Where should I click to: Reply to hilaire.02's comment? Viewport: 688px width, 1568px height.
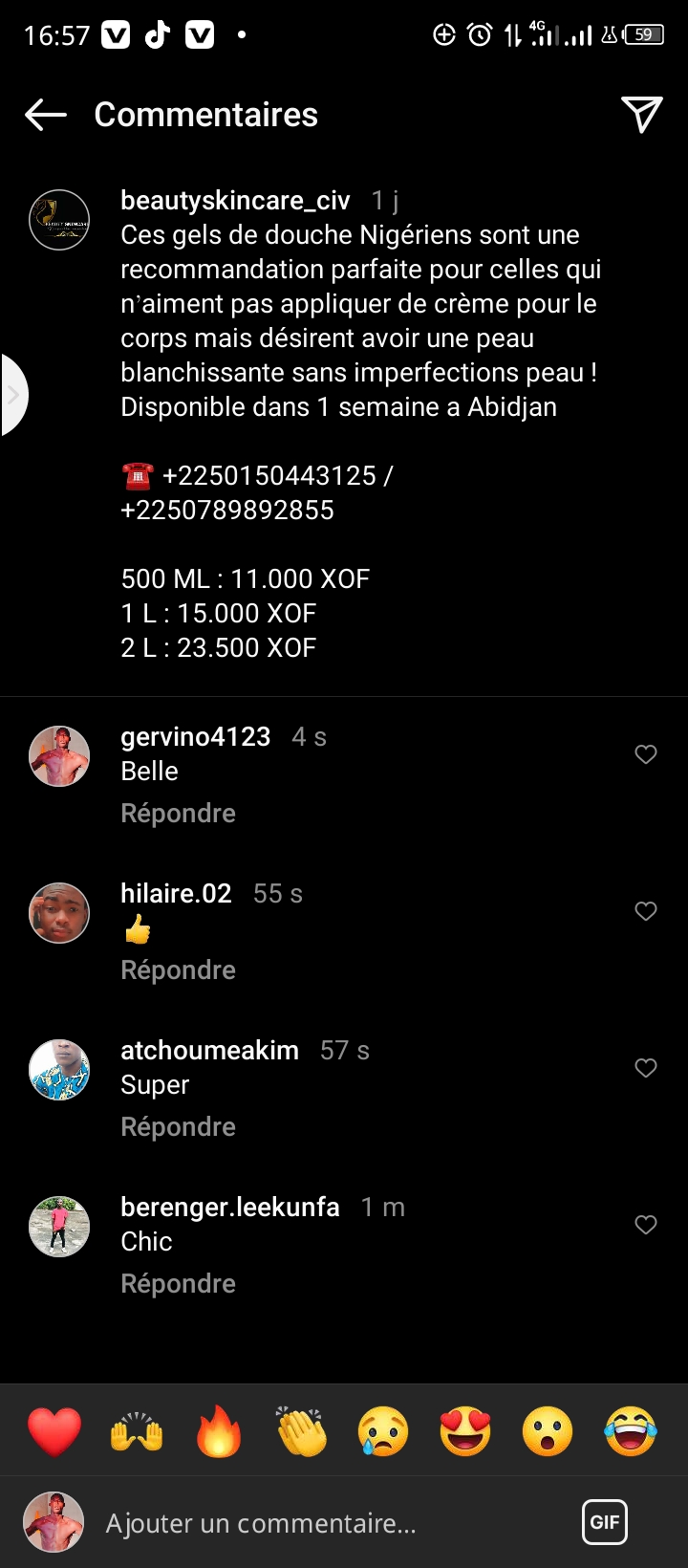pyautogui.click(x=178, y=970)
